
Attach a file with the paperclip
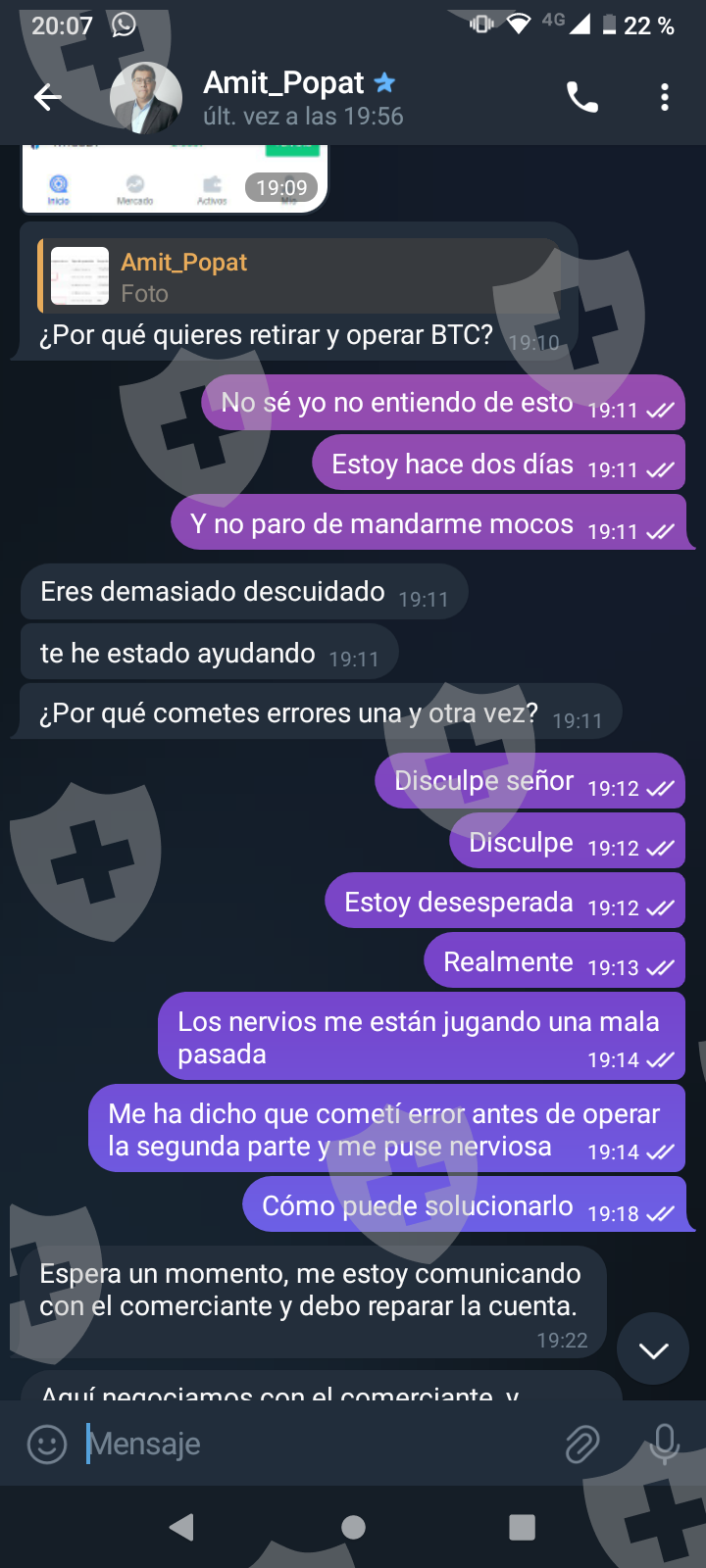[582, 1444]
